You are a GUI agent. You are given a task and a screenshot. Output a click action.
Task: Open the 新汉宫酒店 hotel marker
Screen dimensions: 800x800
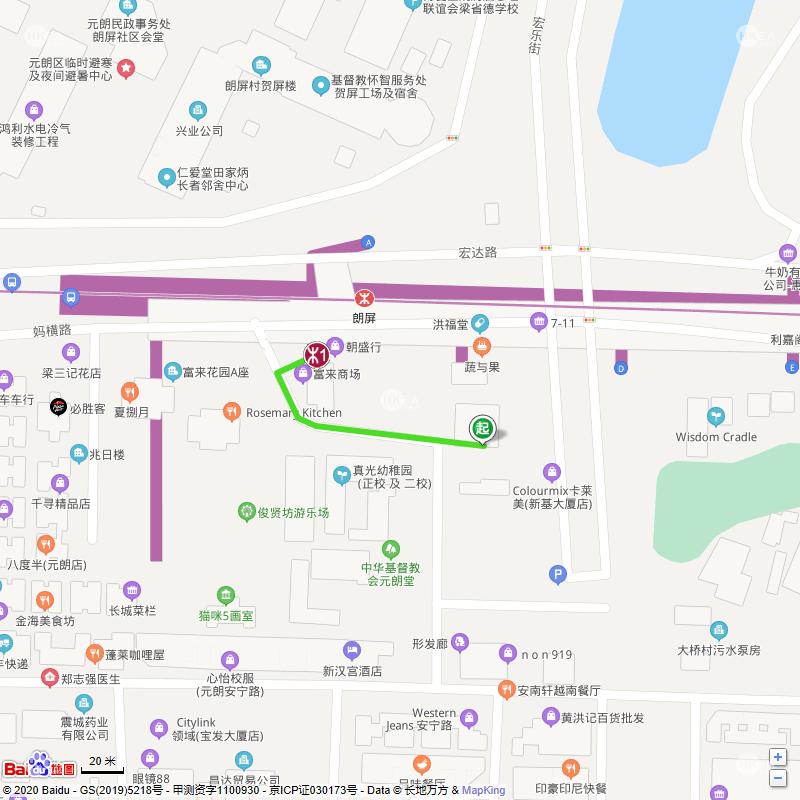pyautogui.click(x=351, y=651)
